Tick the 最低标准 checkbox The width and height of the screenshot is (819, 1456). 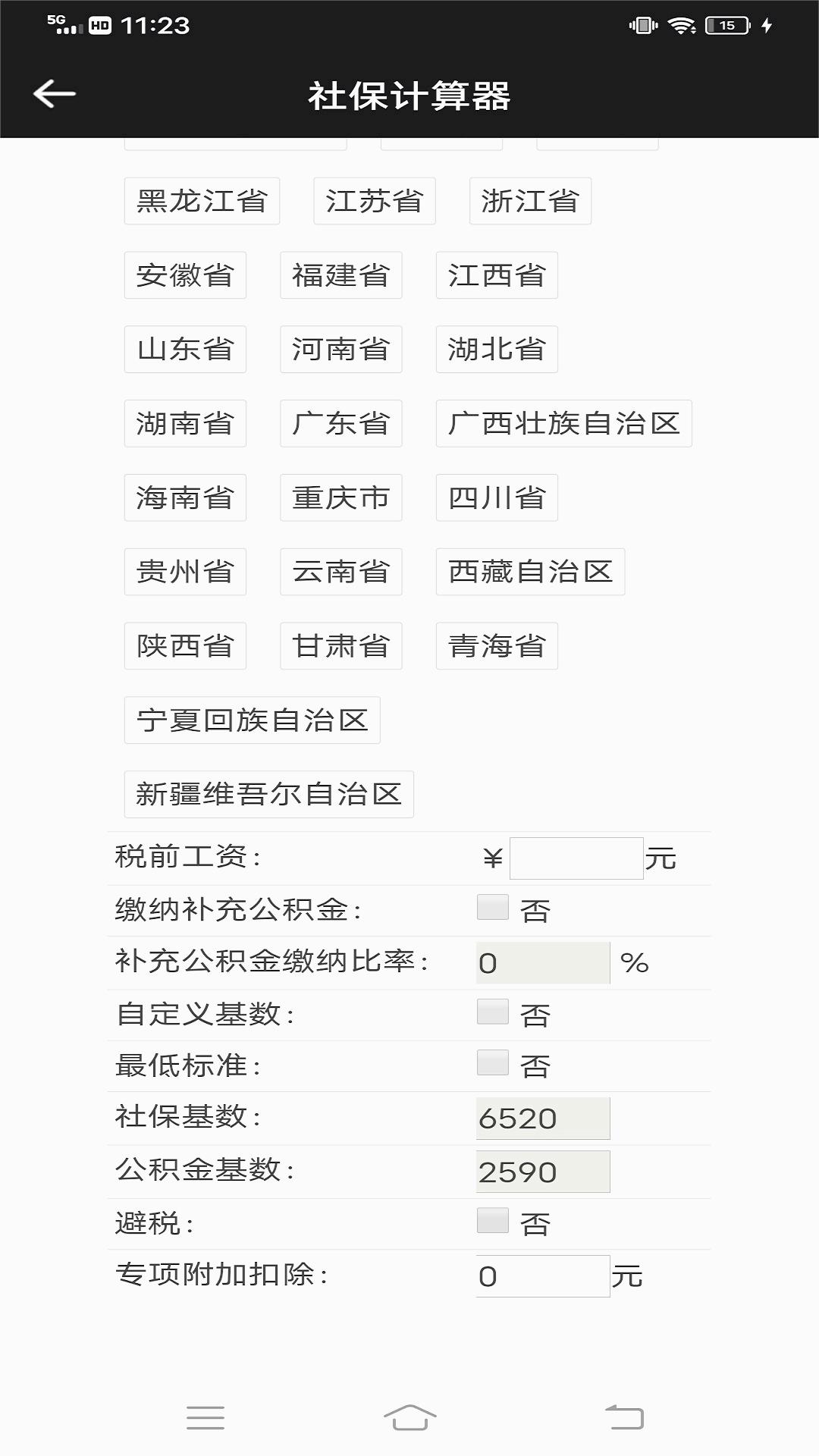pos(492,1062)
